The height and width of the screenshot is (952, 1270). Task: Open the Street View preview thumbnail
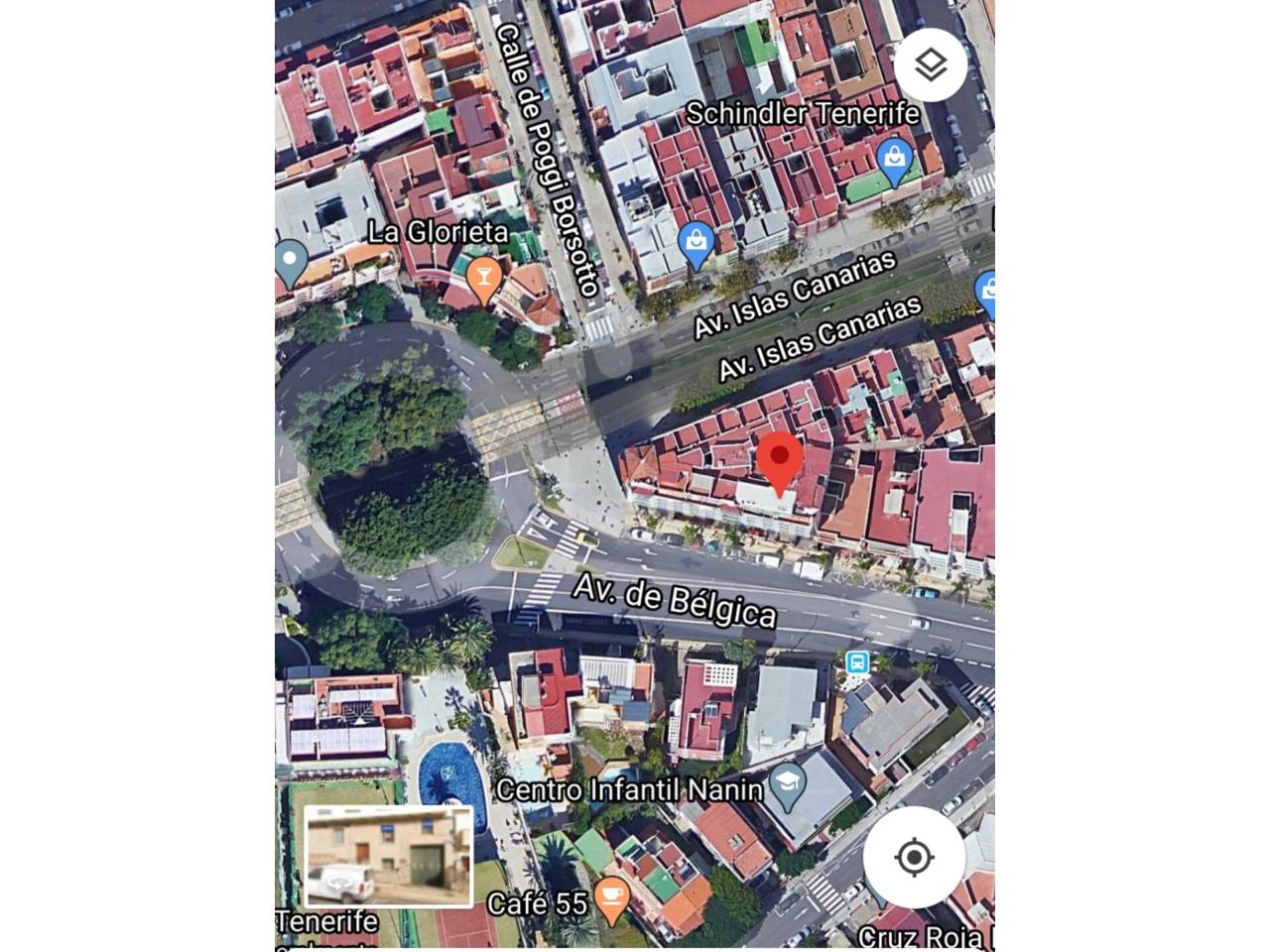388,857
